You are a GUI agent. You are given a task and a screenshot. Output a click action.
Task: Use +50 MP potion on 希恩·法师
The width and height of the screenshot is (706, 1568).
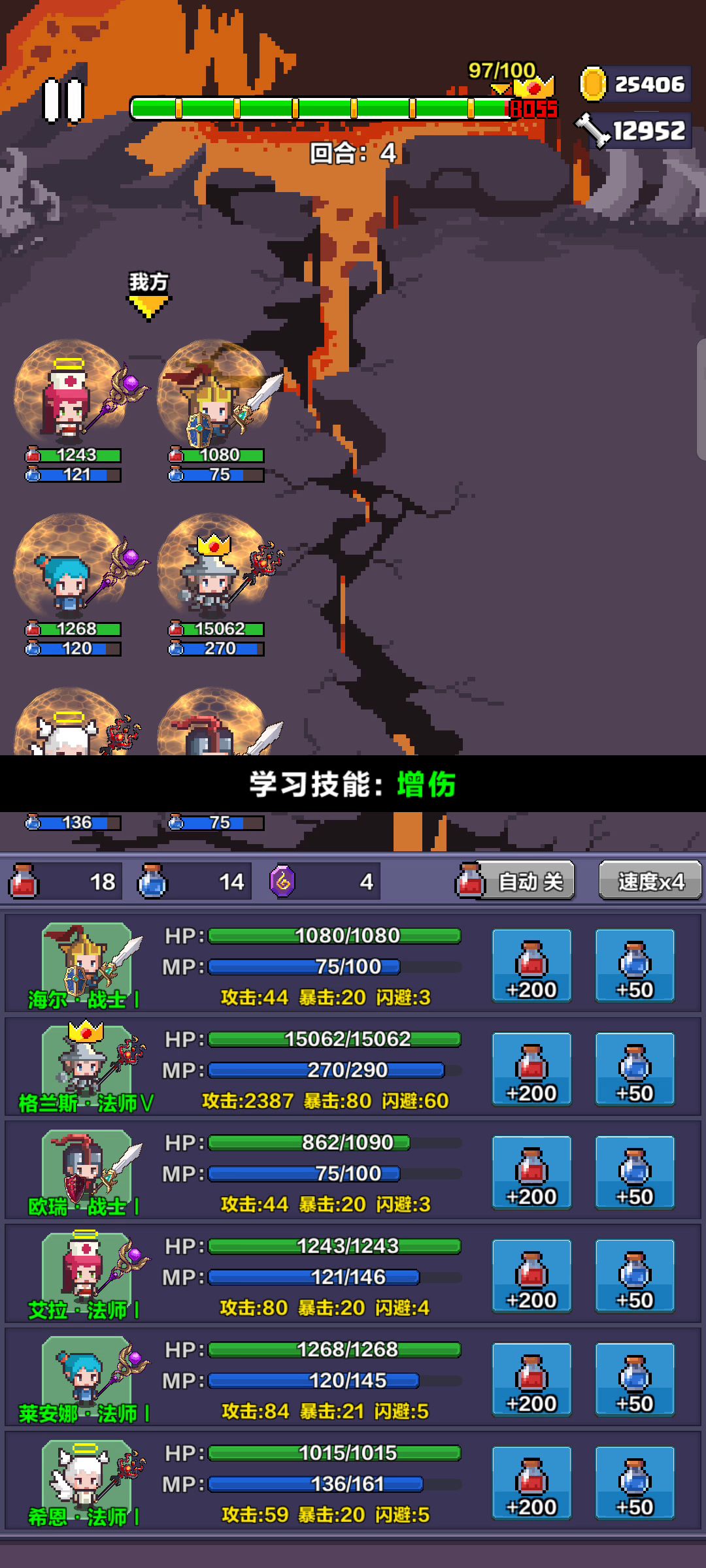pyautogui.click(x=635, y=1483)
